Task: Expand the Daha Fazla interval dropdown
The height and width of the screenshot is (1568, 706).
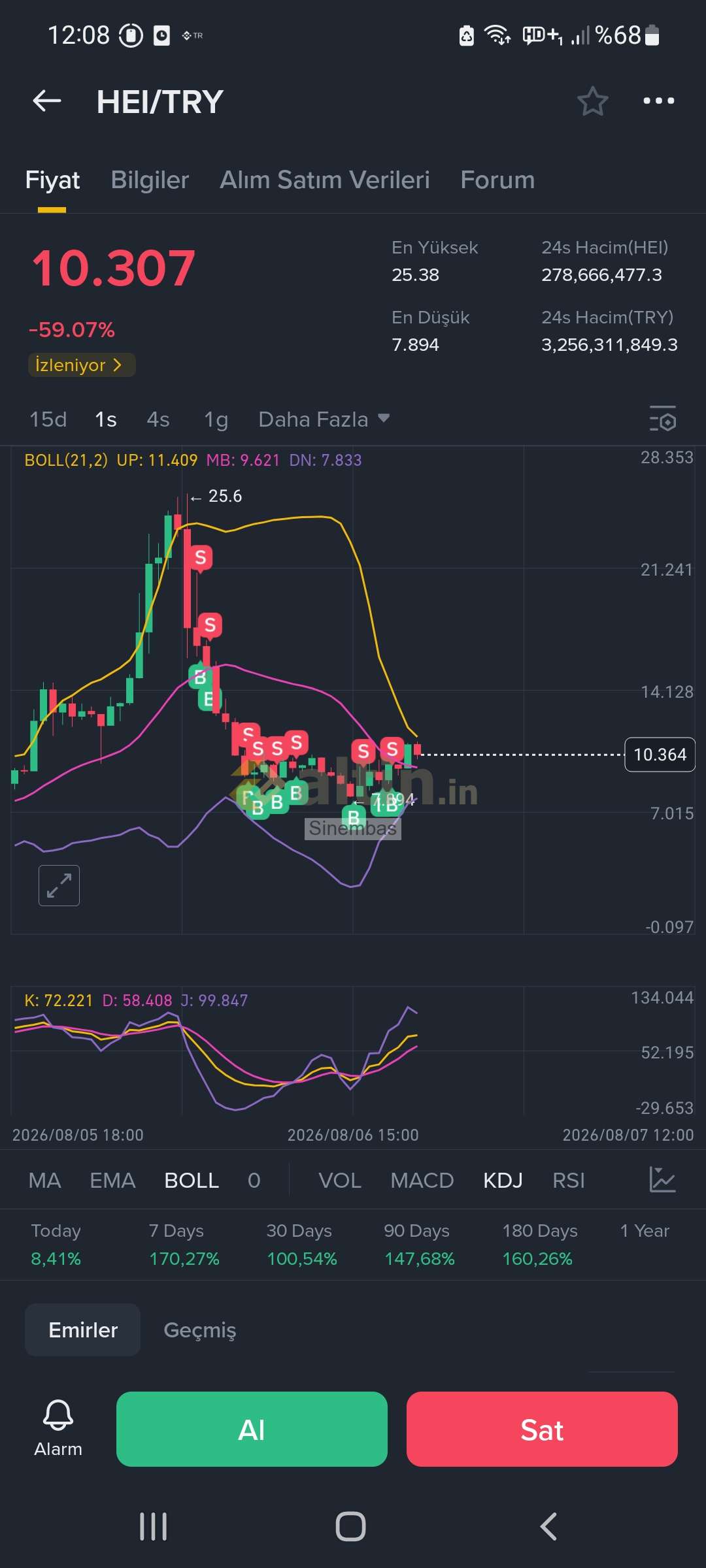Action: (x=324, y=419)
